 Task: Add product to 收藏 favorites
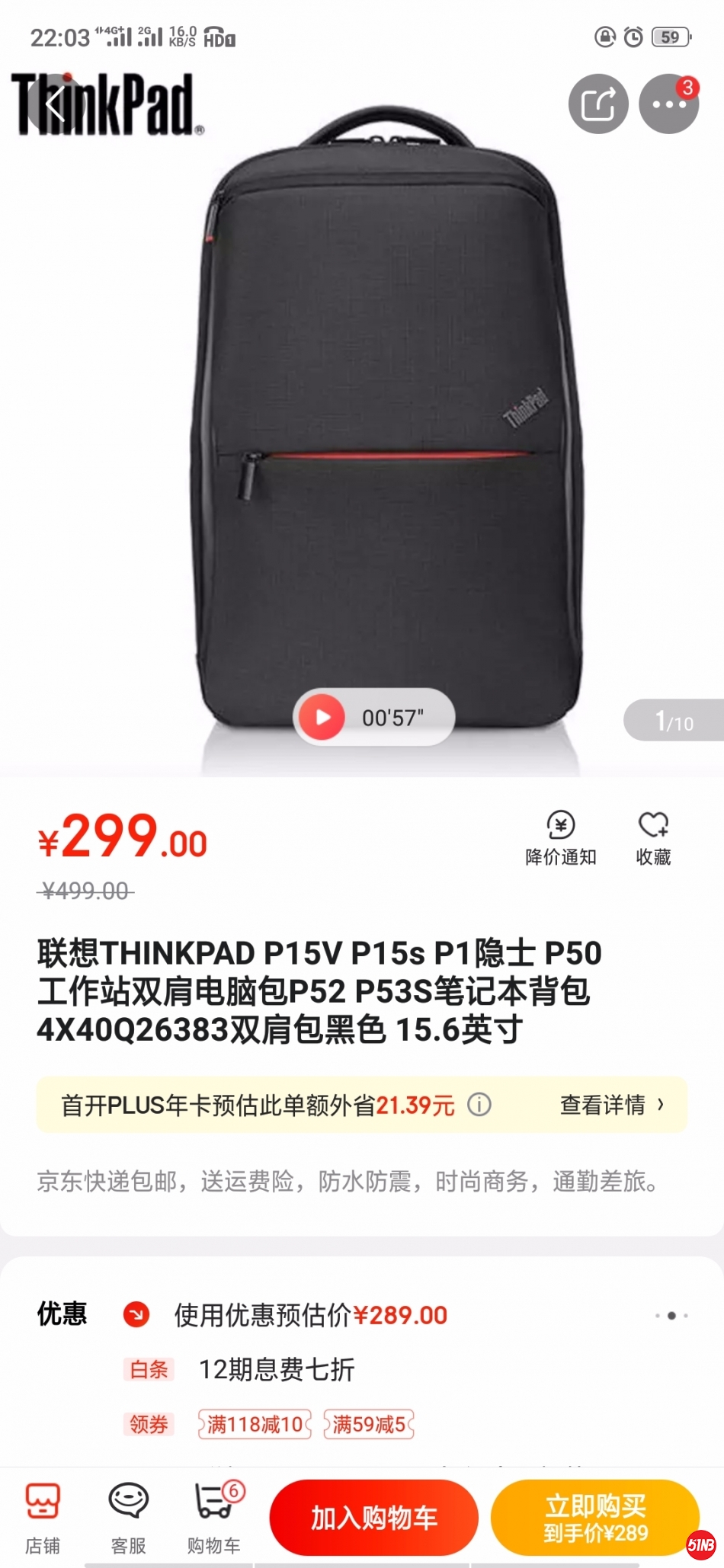[x=653, y=838]
